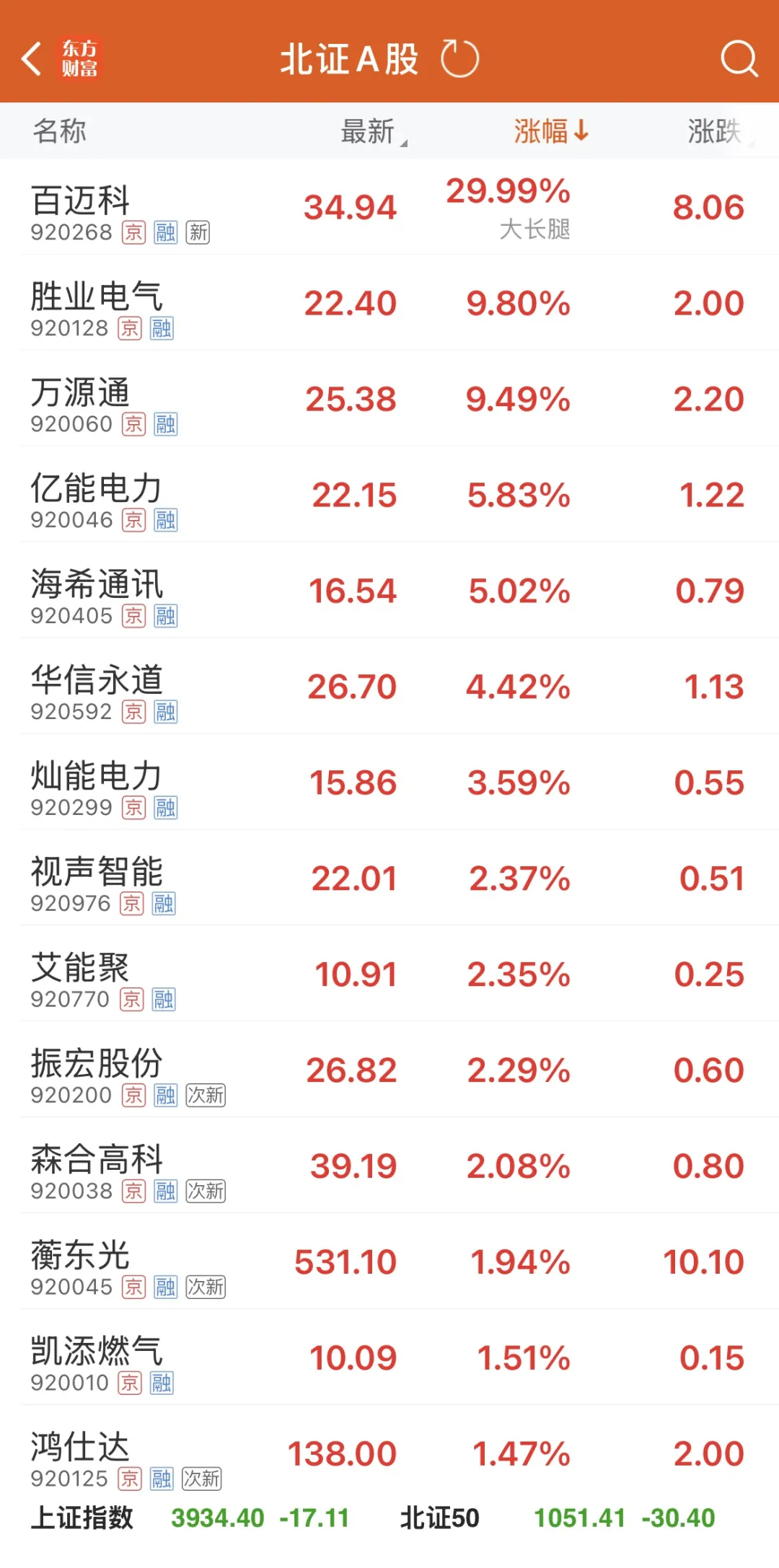Screen dimensions: 779x1568
Task: Open stock 胜业电气
Action: pos(389,303)
